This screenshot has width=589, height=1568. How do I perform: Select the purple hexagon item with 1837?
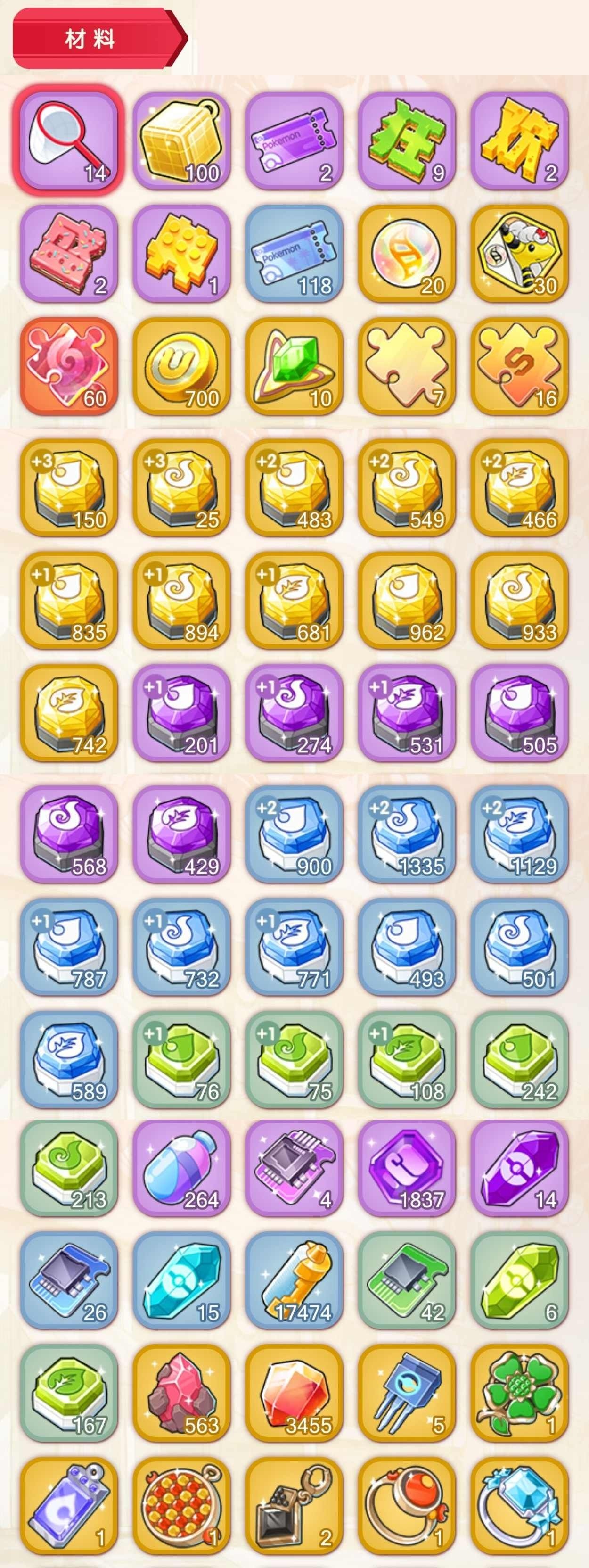pyautogui.click(x=407, y=1167)
